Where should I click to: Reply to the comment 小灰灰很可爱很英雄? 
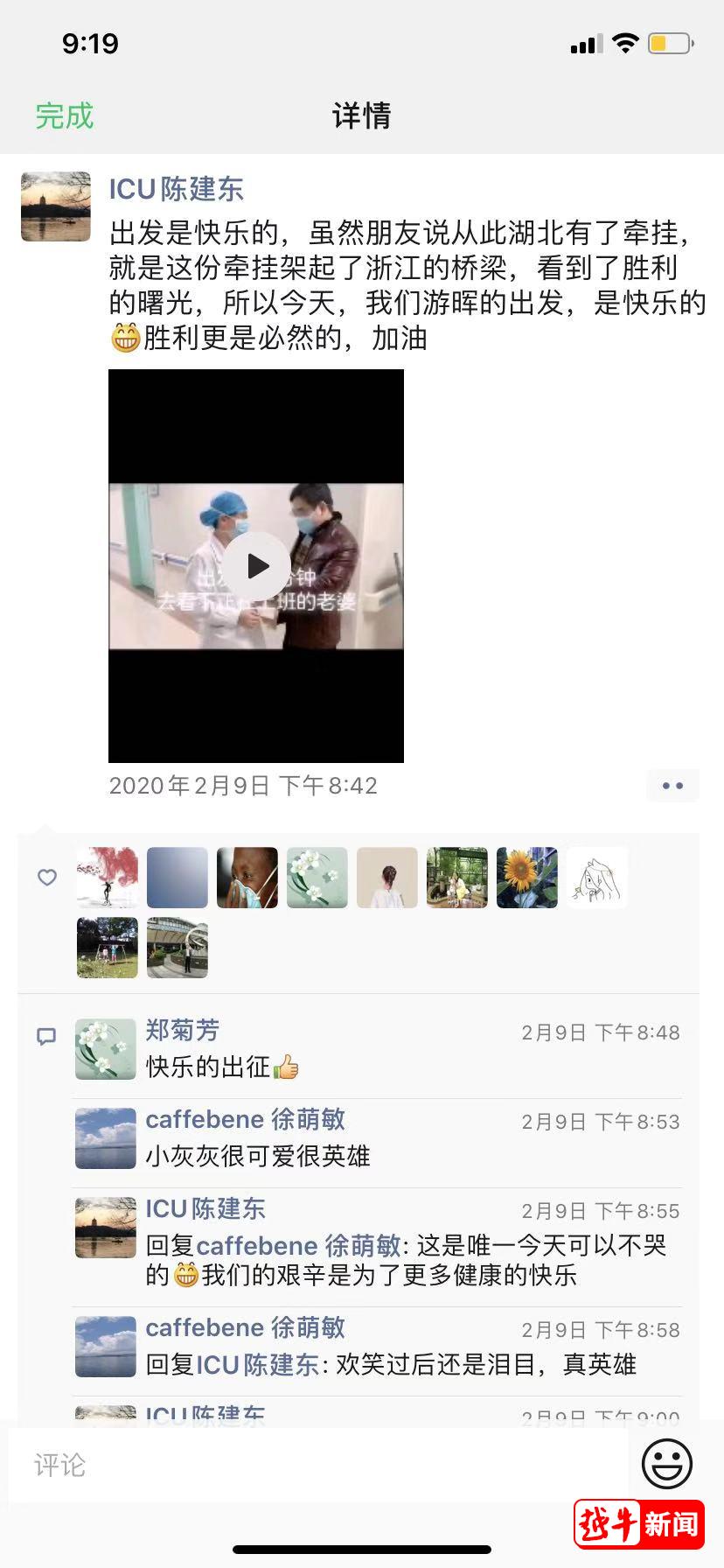tap(258, 1156)
